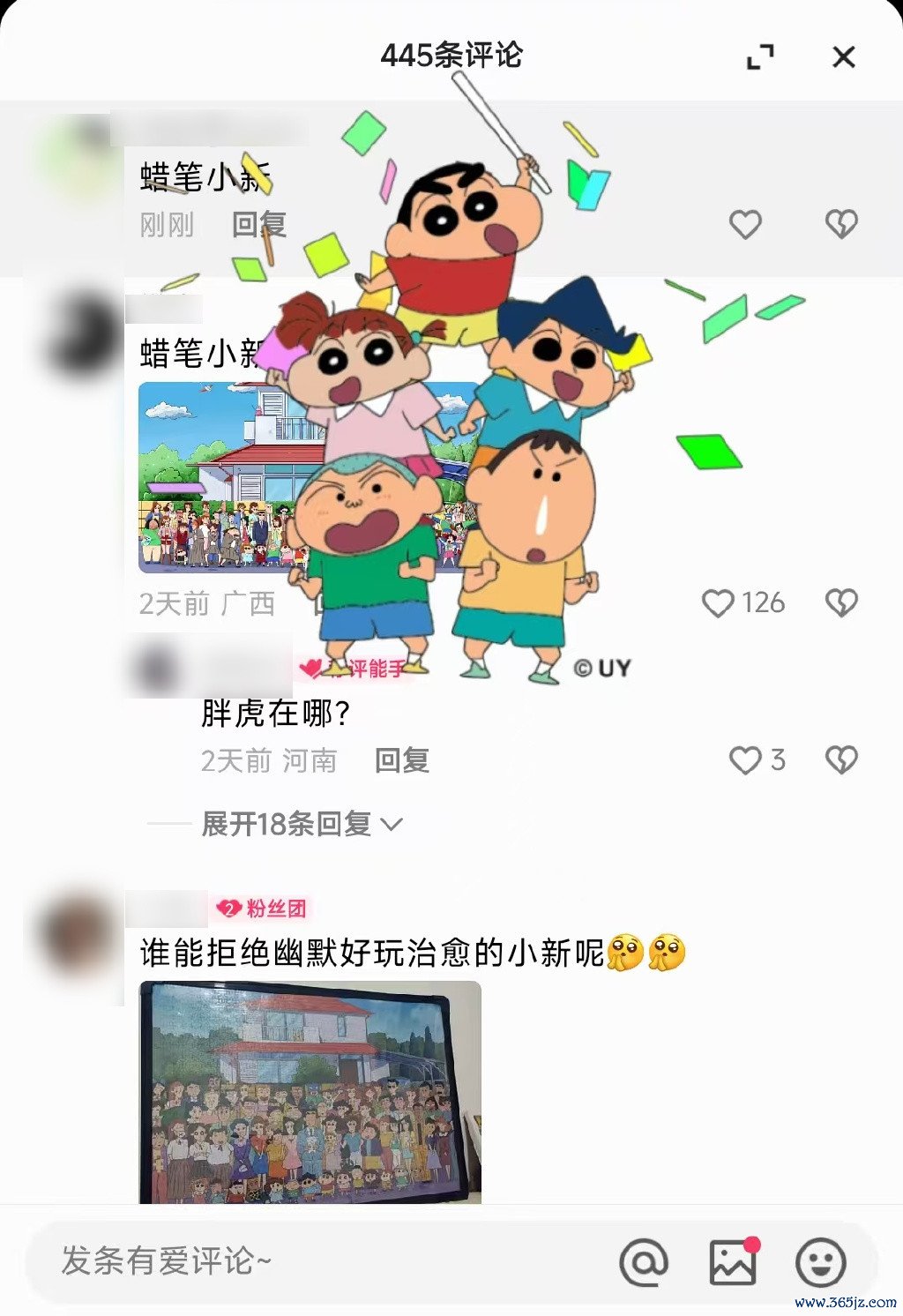Dislike the comment from 广西
Image resolution: width=903 pixels, height=1316 pixels.
[x=841, y=603]
